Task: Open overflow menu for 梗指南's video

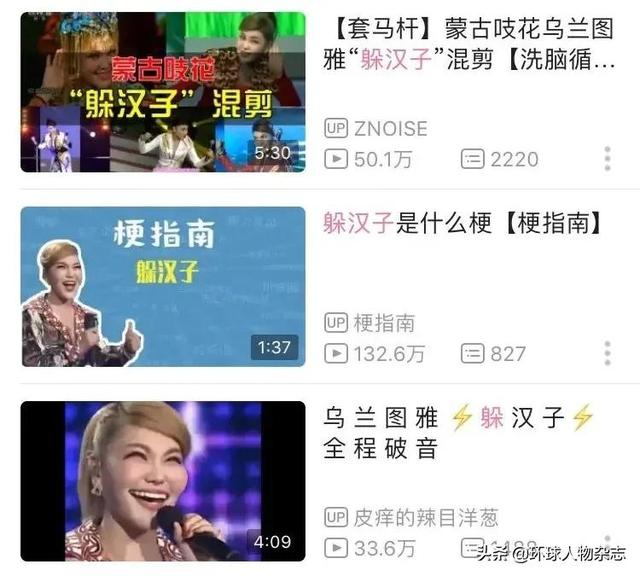Action: pos(607,352)
